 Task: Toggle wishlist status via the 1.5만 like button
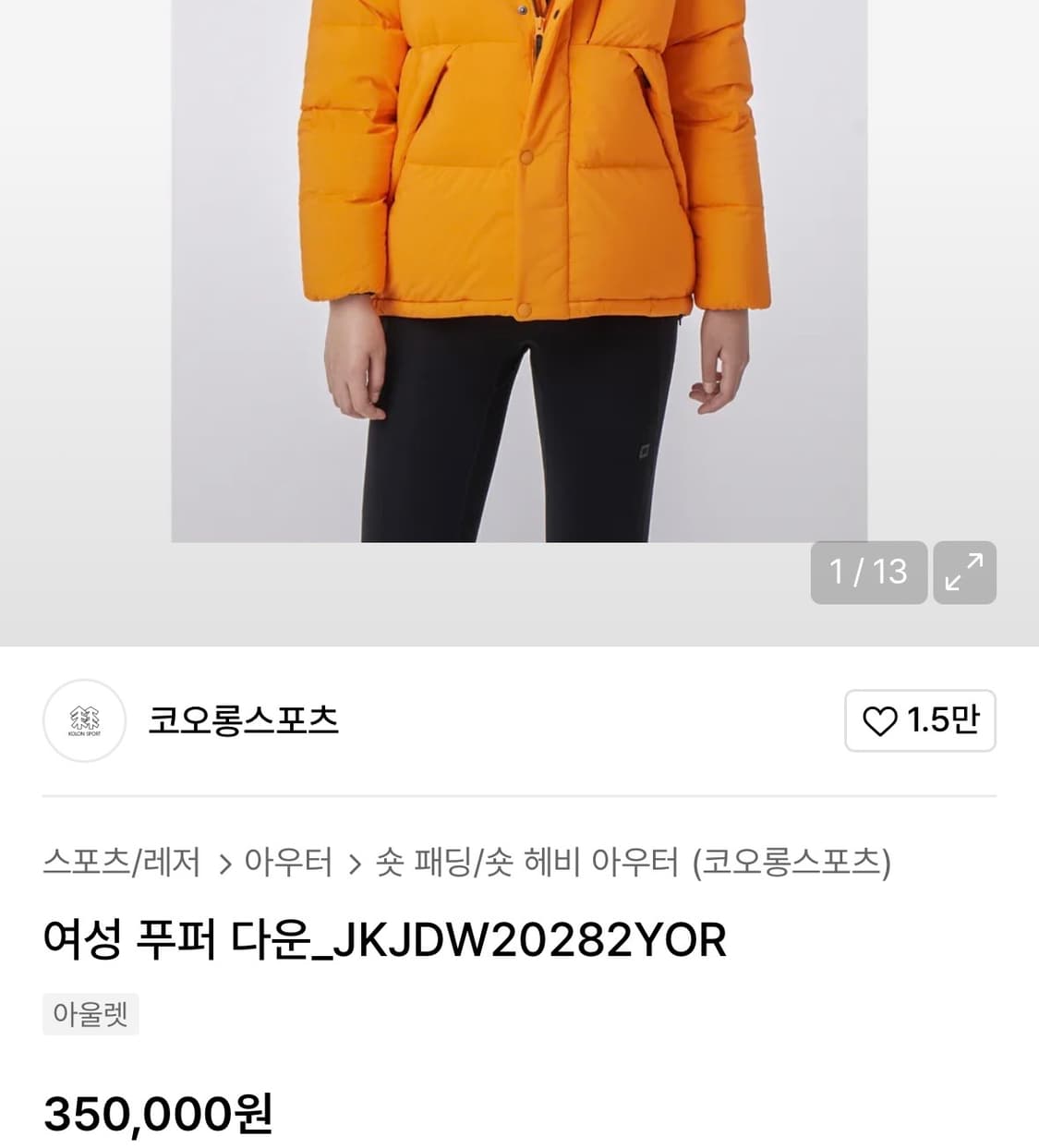(x=920, y=721)
